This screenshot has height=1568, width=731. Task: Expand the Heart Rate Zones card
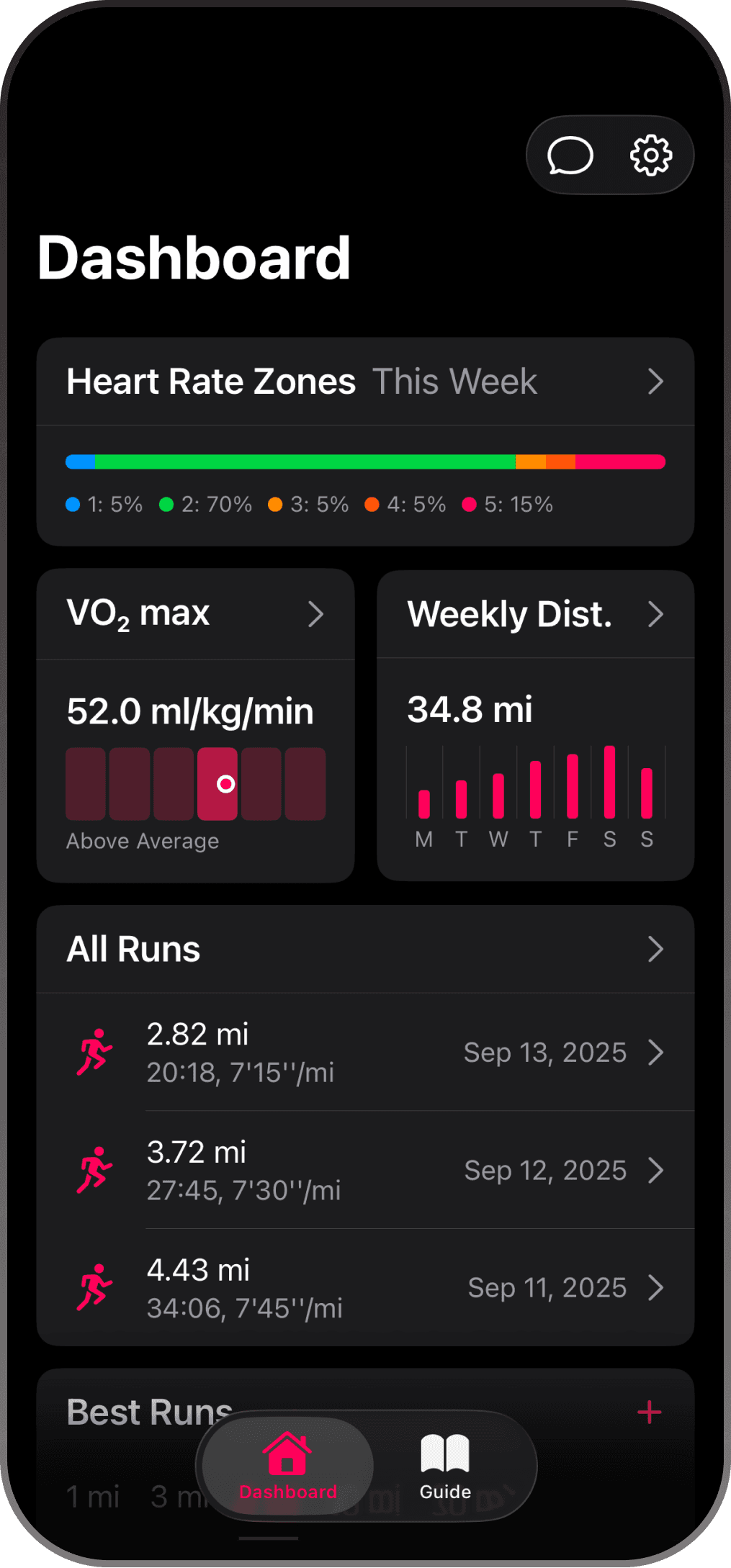pos(655,382)
